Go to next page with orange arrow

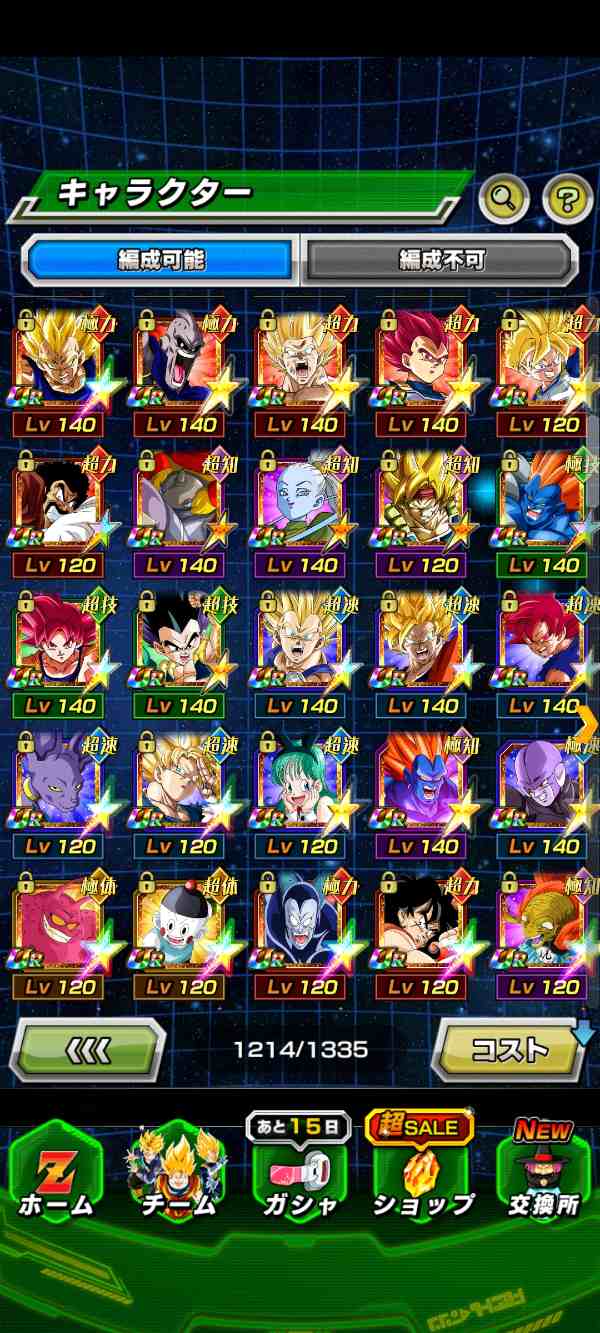[588, 722]
